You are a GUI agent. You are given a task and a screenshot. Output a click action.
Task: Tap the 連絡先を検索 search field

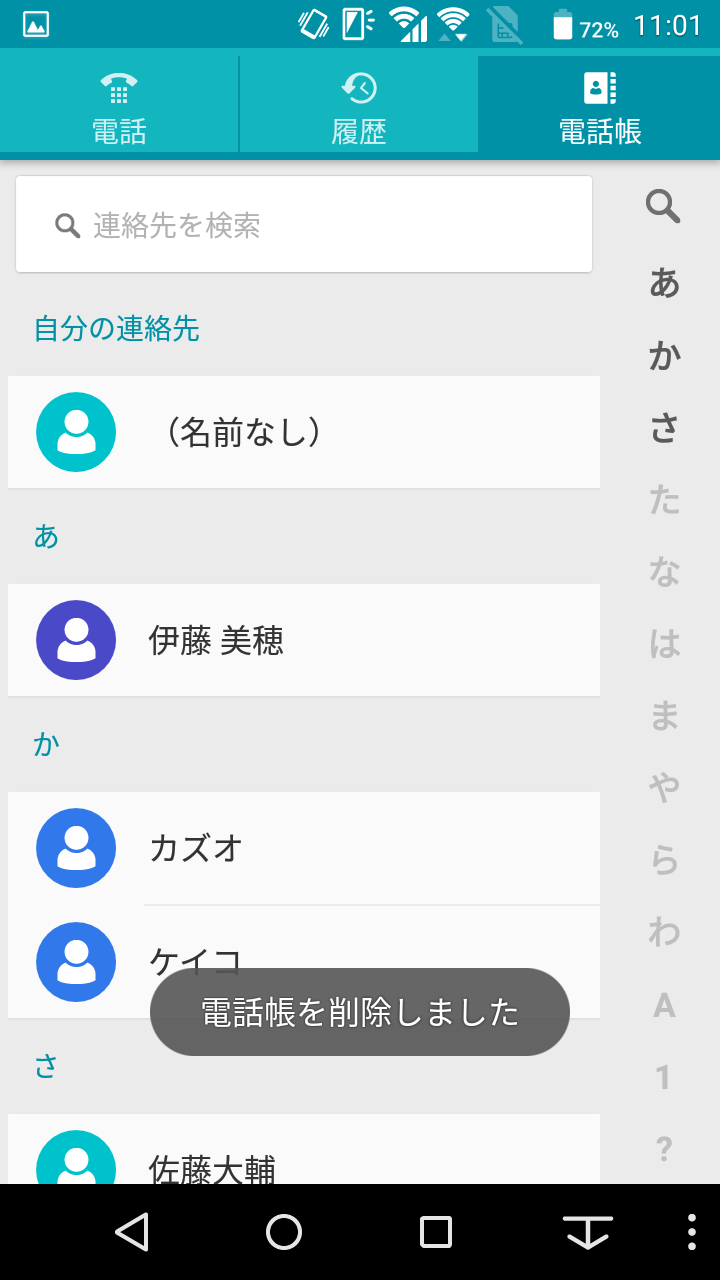point(304,225)
